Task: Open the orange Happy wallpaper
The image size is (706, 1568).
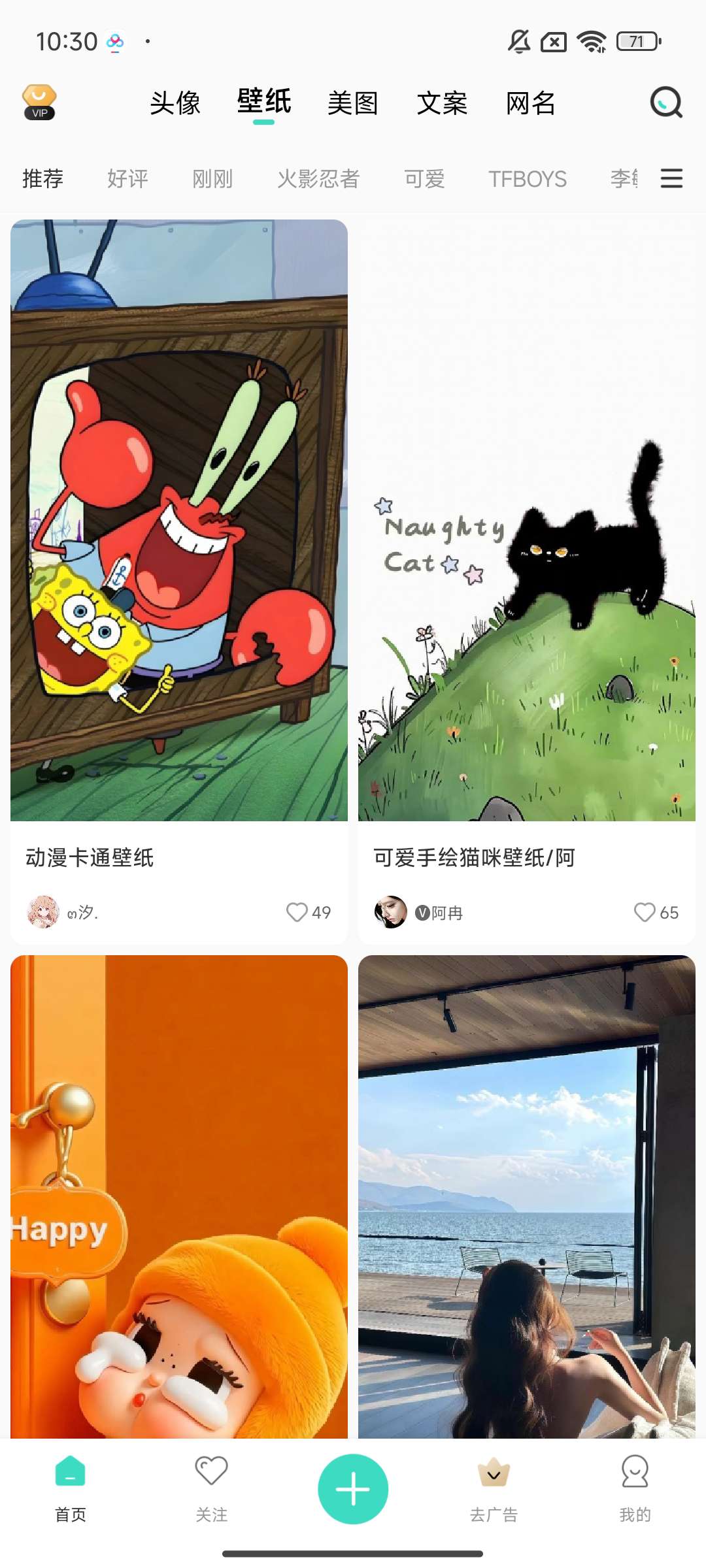Action: pos(179,1196)
